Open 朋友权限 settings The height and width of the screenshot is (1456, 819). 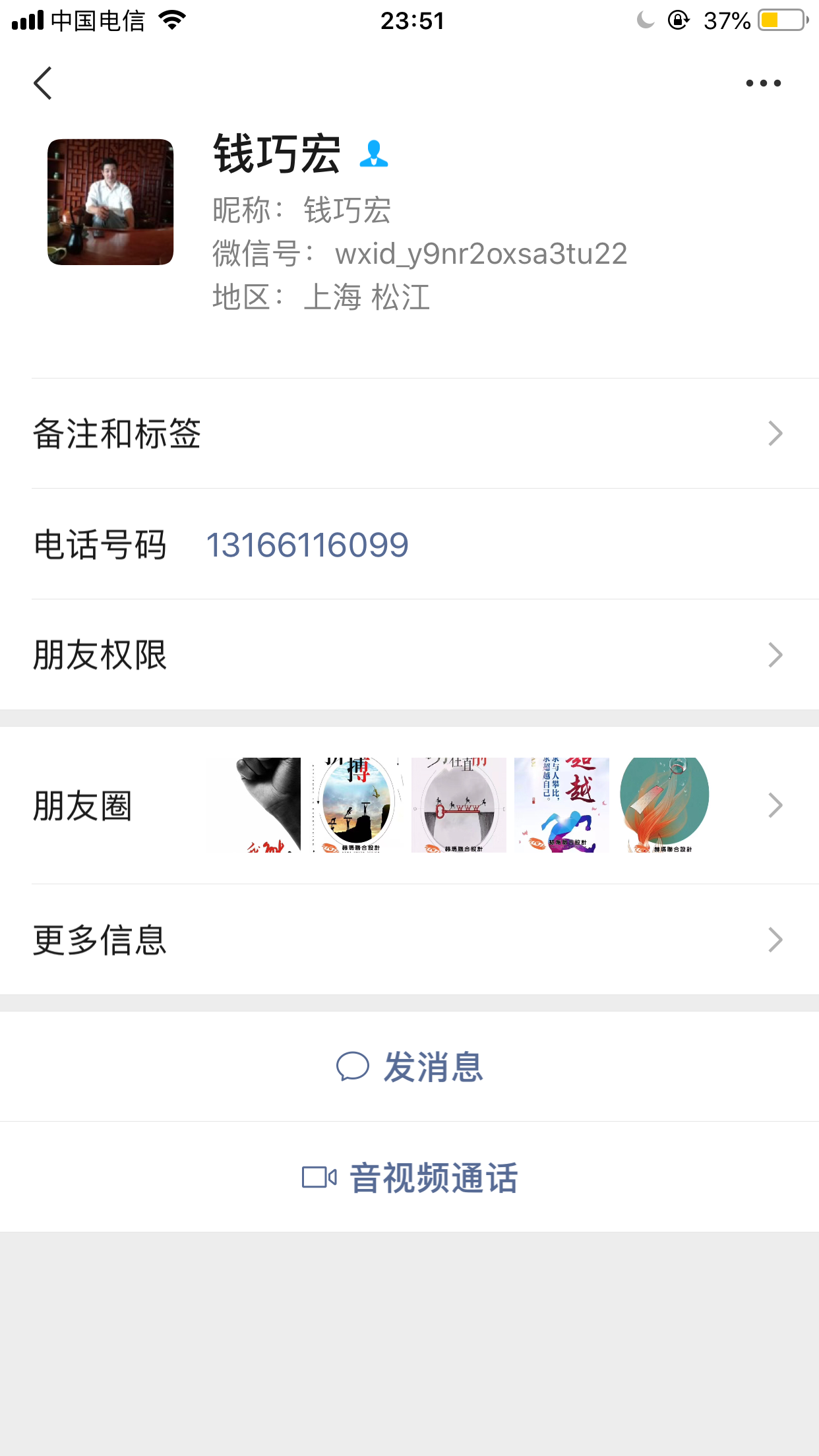409,655
